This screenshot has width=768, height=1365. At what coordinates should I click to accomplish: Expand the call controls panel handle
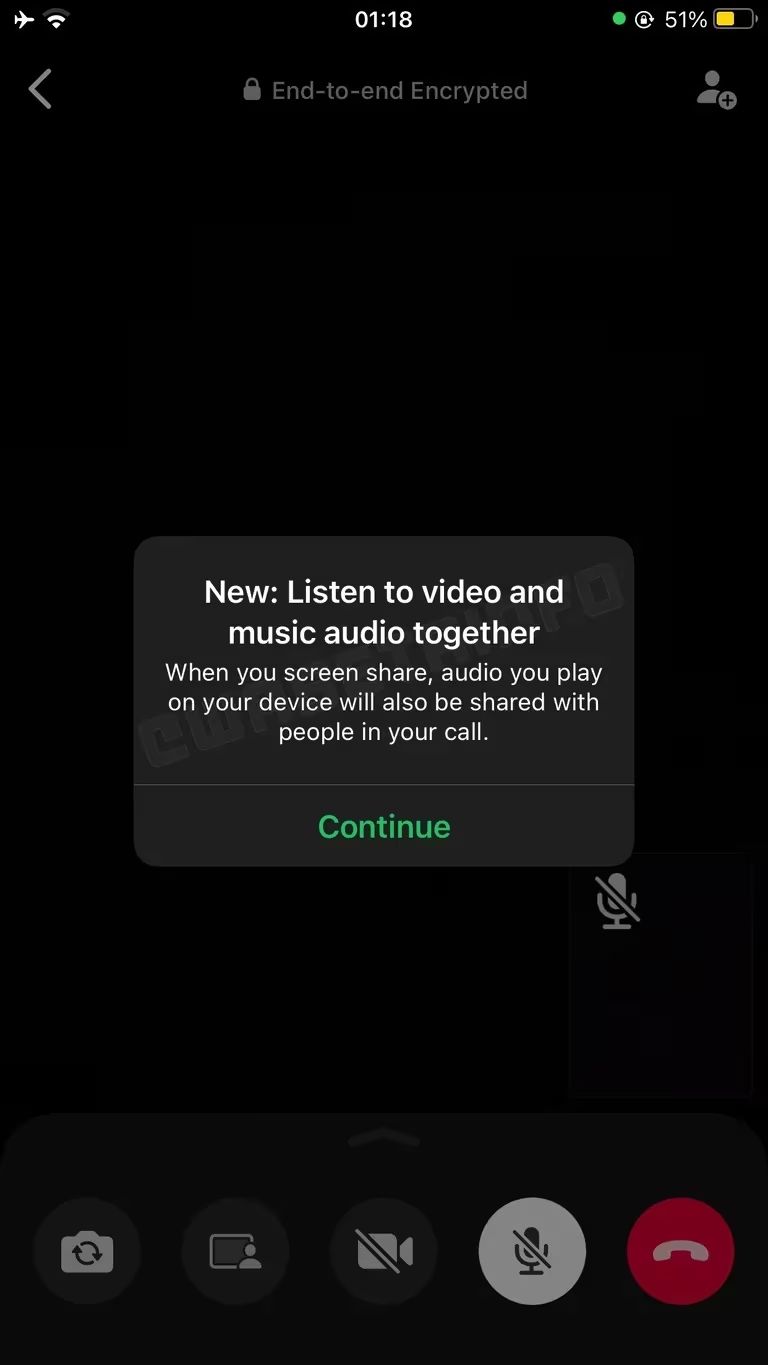click(x=384, y=1138)
